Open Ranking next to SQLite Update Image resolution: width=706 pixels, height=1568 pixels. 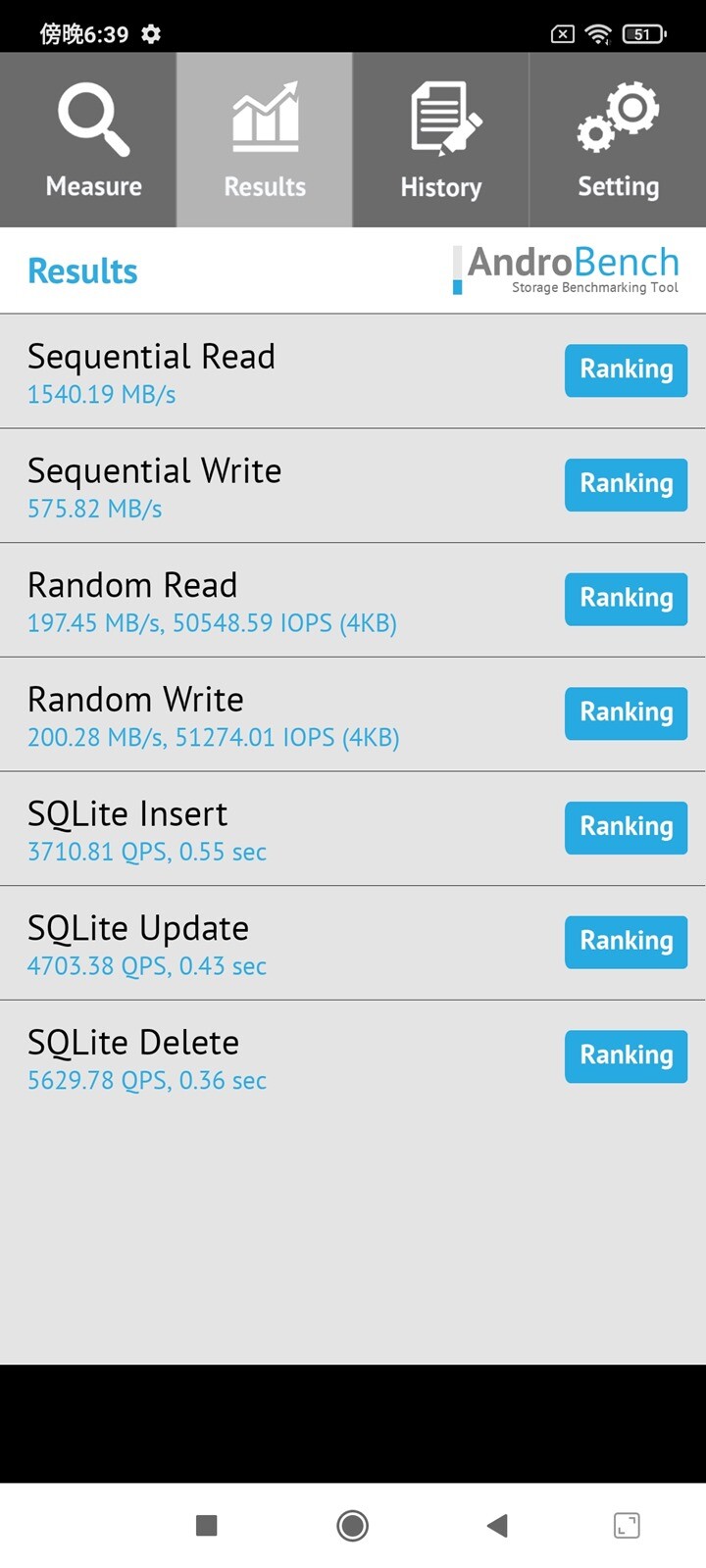point(626,942)
